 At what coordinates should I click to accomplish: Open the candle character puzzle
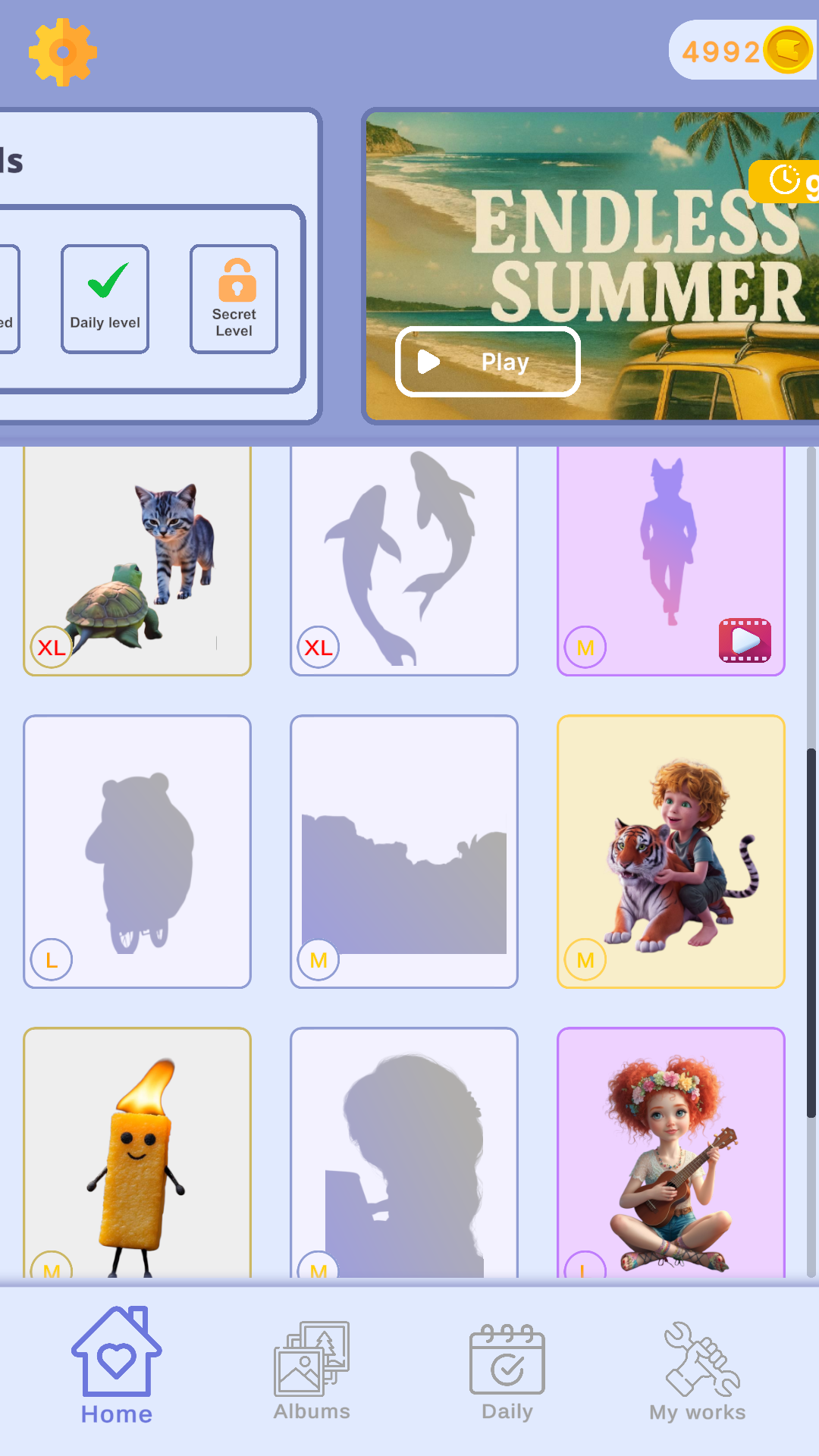coord(137,1153)
